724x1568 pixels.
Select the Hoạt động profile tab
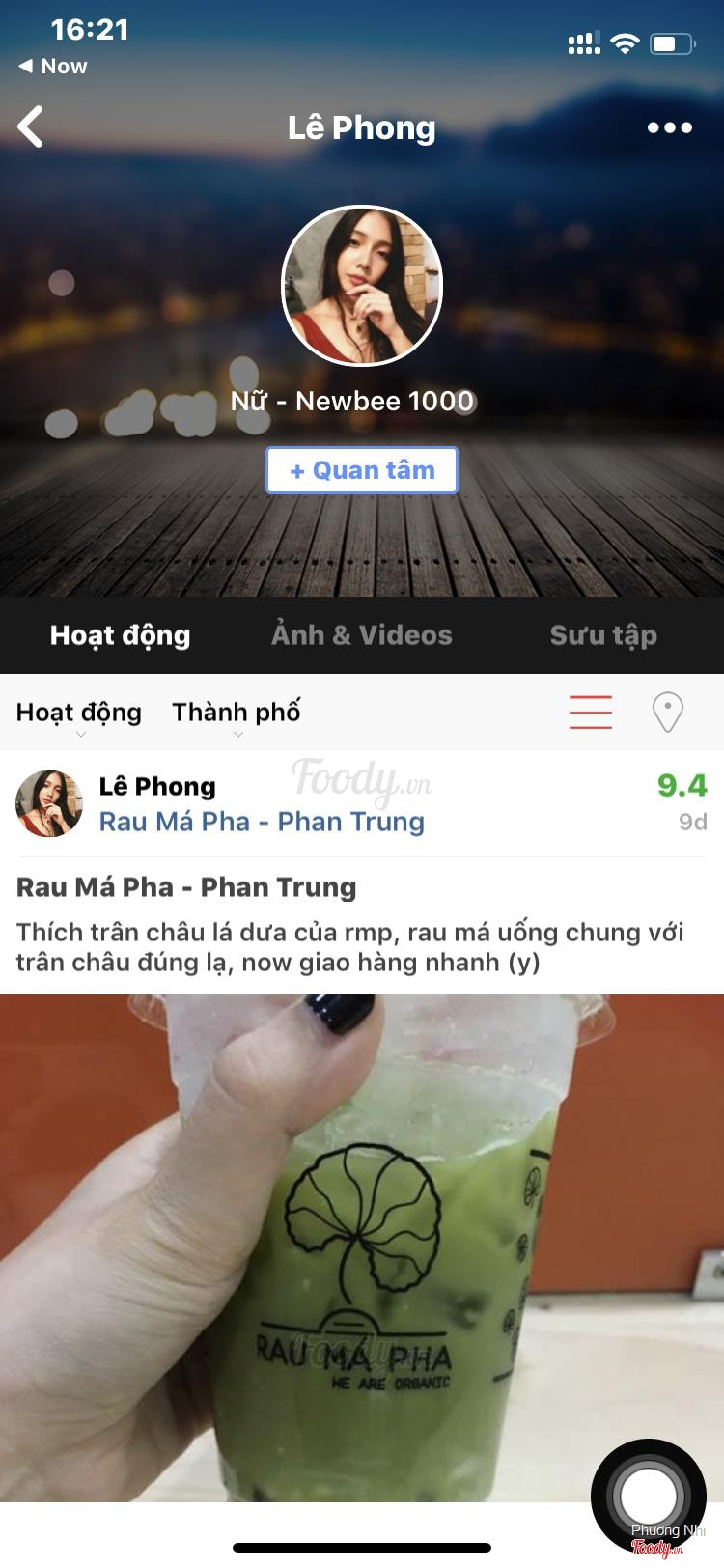pos(120,635)
